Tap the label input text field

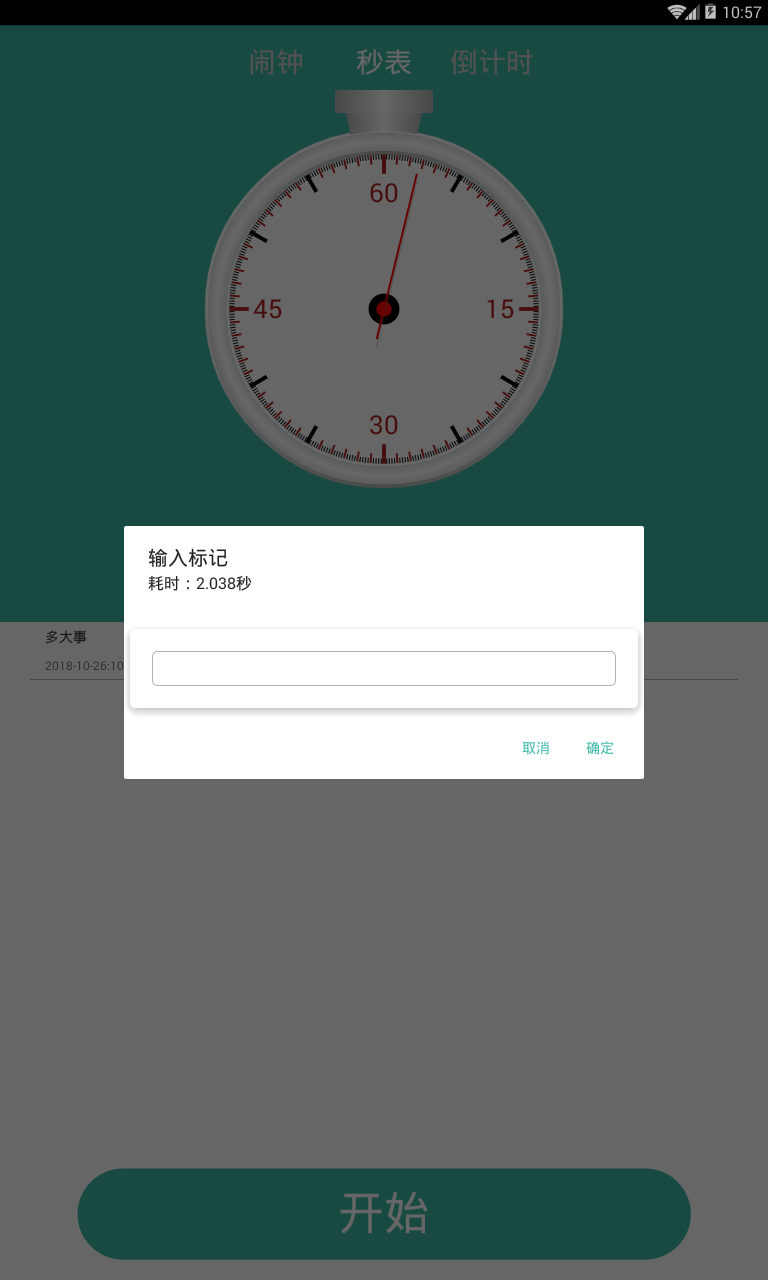coord(383,668)
